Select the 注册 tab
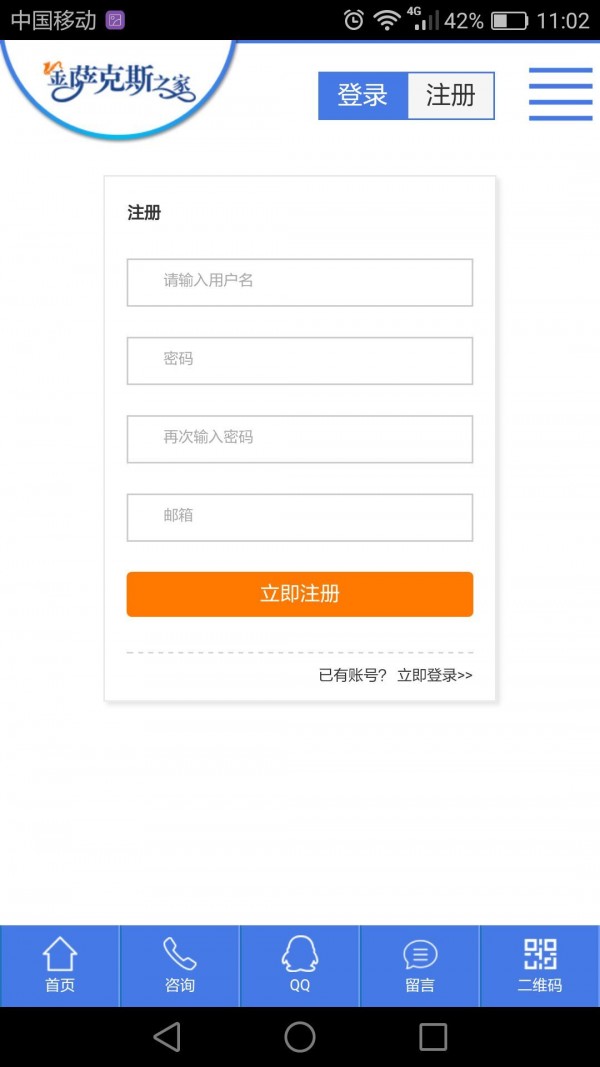 pos(451,96)
